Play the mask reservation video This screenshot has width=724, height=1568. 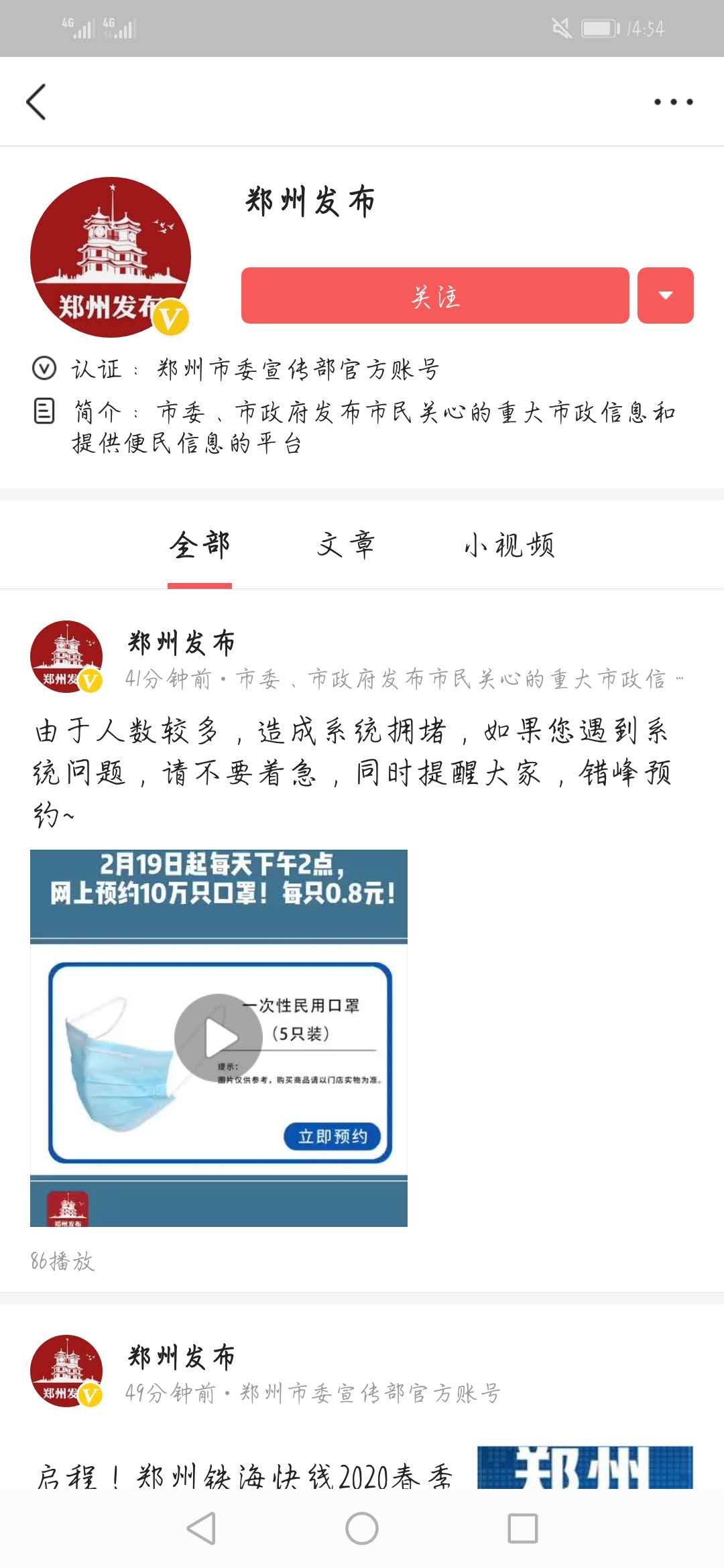pos(219,1037)
